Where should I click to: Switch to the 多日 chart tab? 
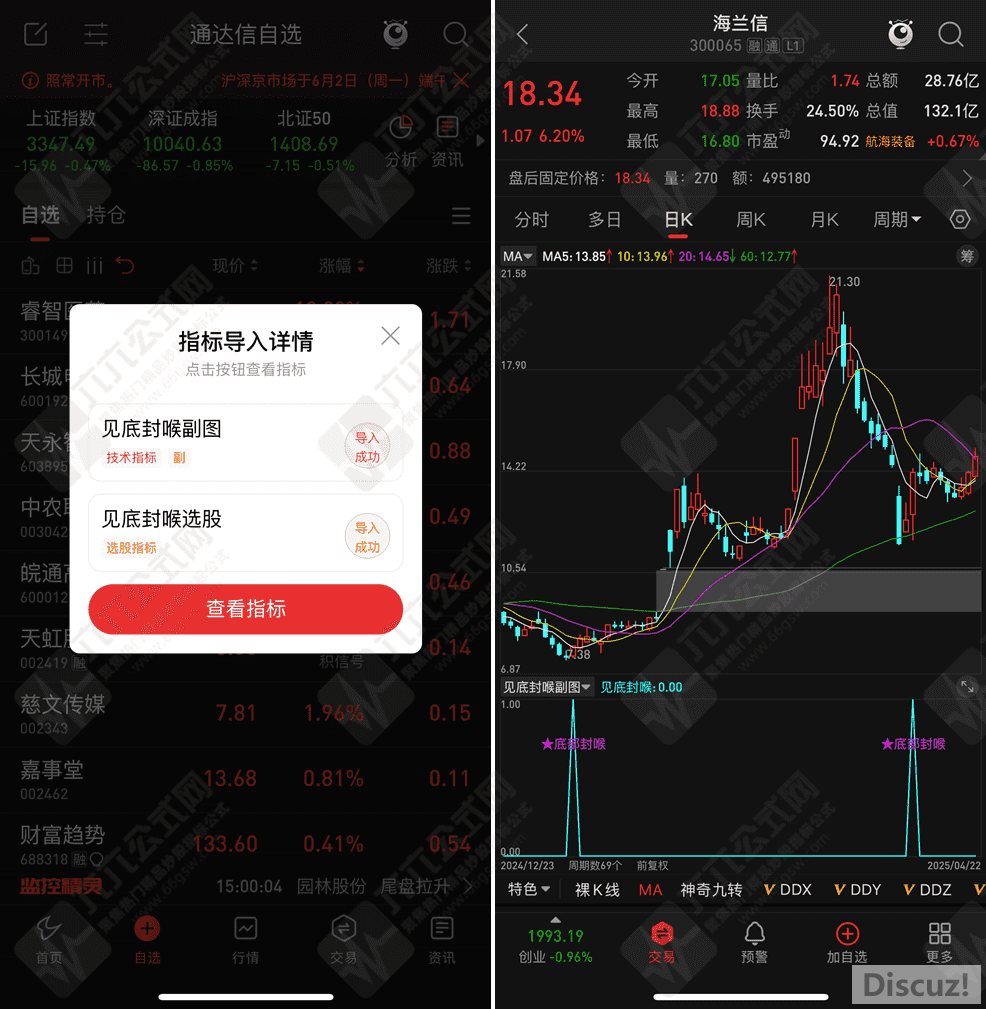(604, 219)
